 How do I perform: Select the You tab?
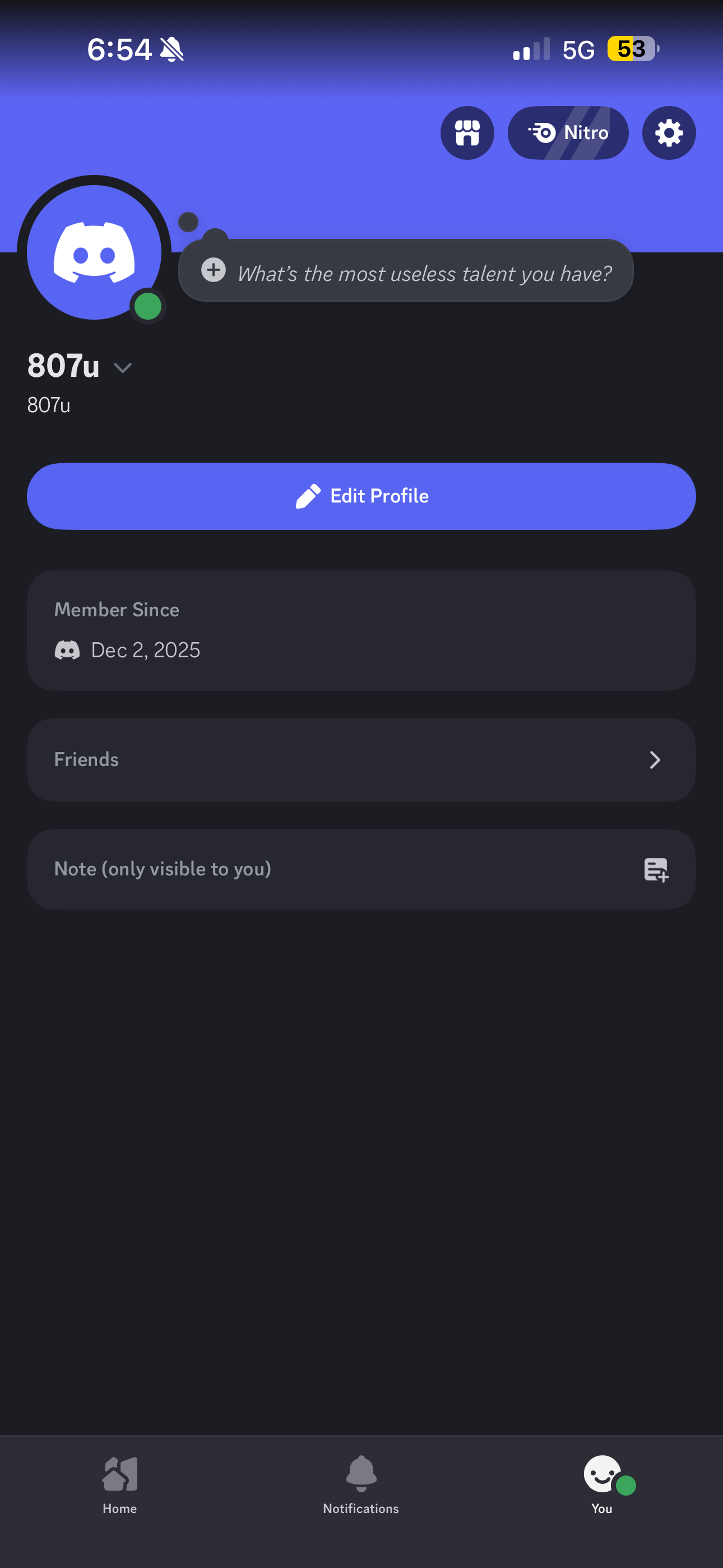coord(602,1484)
